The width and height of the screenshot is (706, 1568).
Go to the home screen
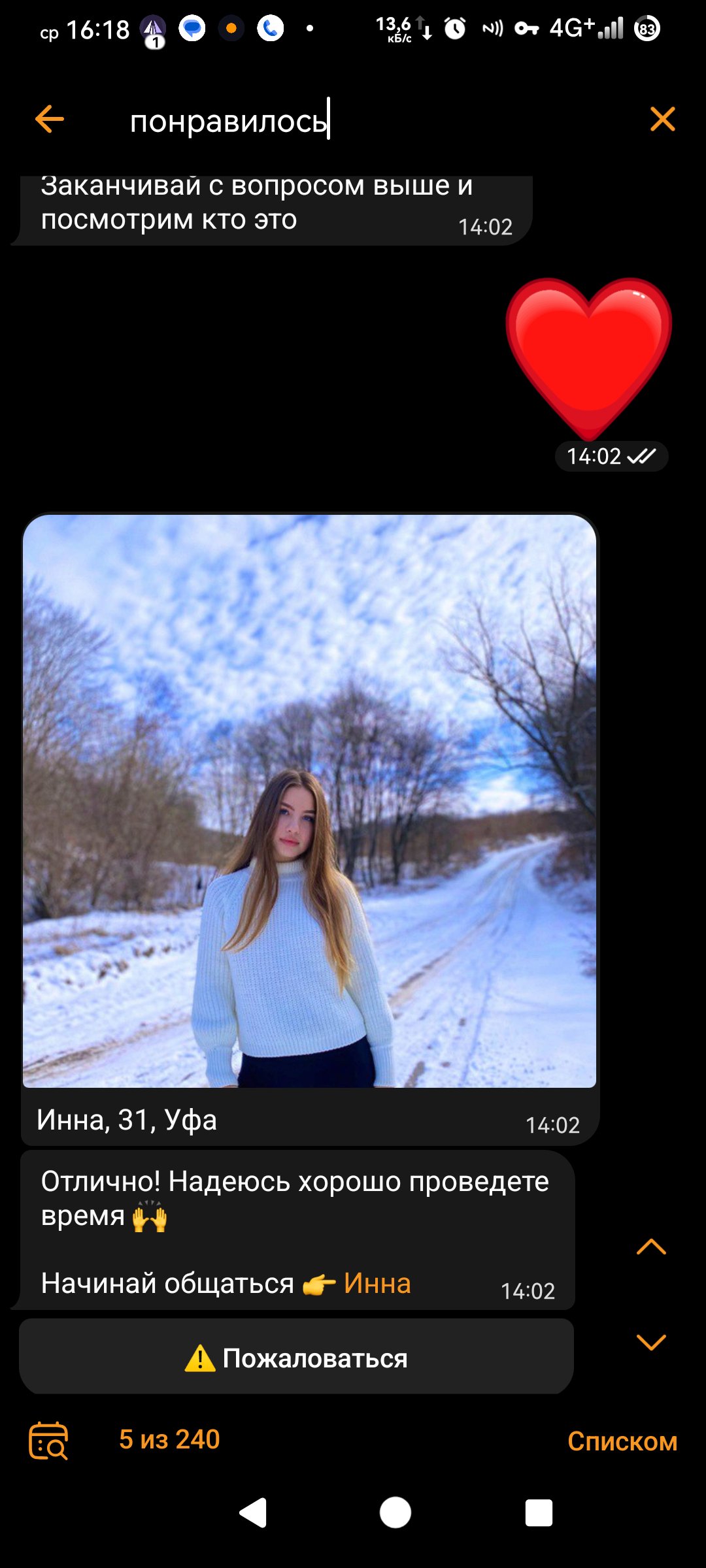coord(395,1512)
